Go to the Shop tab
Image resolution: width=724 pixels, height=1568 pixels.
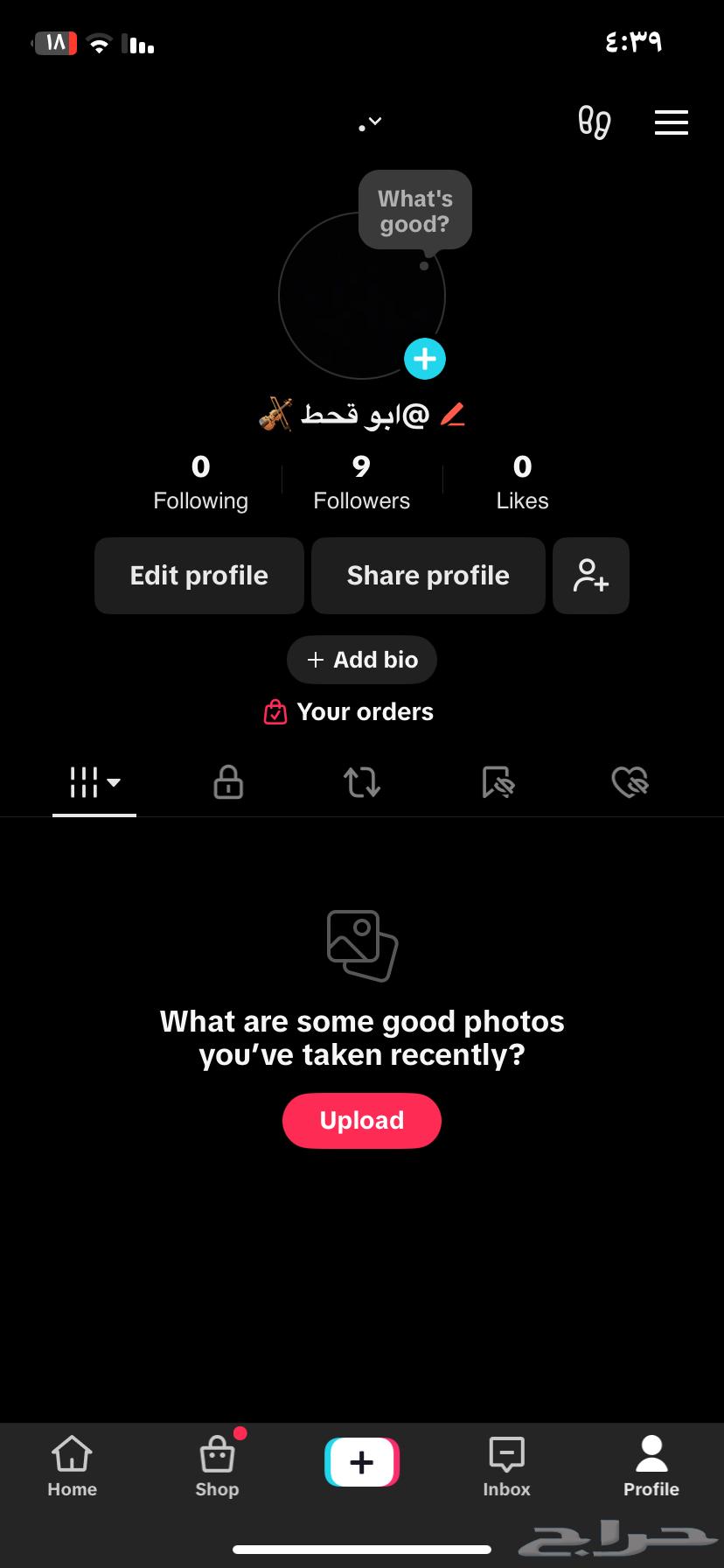point(217,1465)
